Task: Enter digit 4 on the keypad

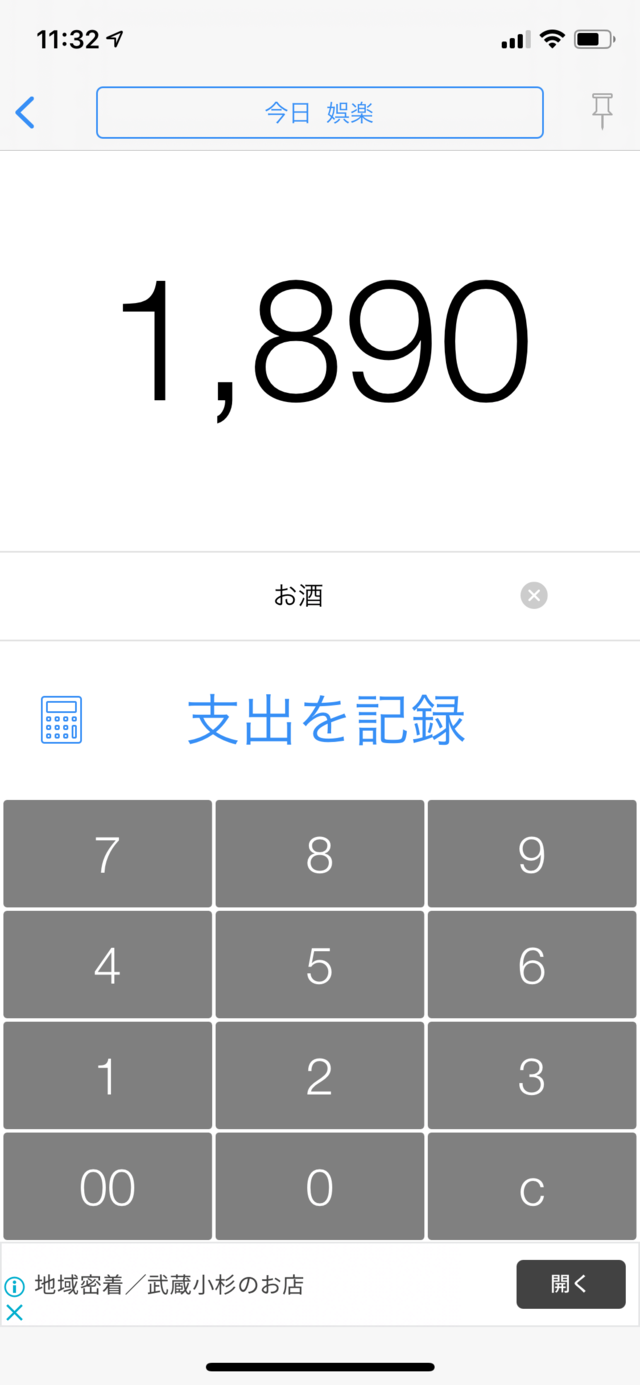Action: coord(107,965)
